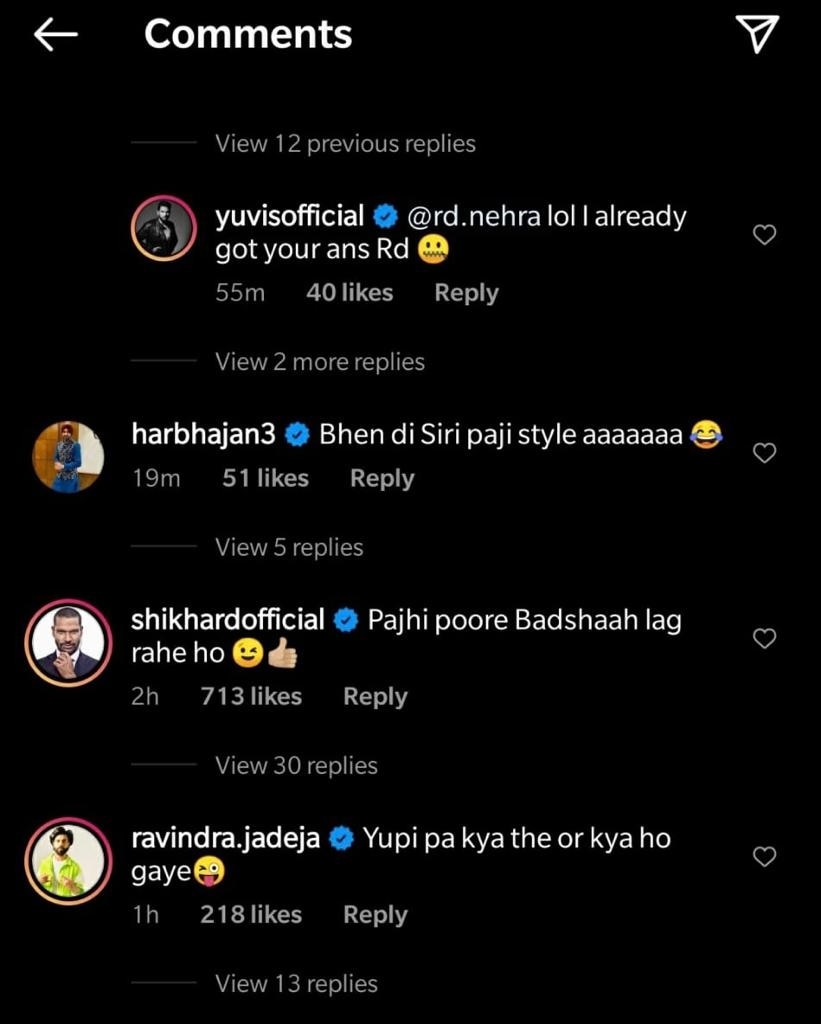Show who gave harbhajan3's comment 51 likes

265,479
